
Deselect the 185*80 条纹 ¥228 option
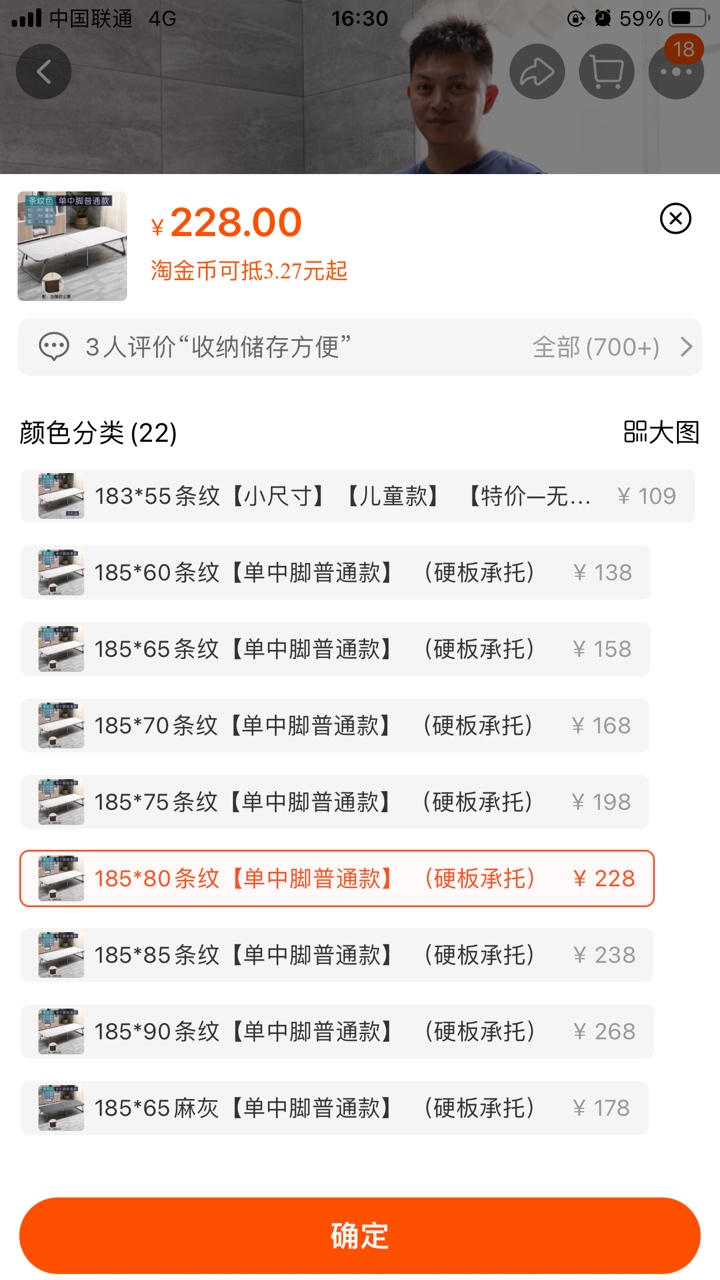[337, 878]
